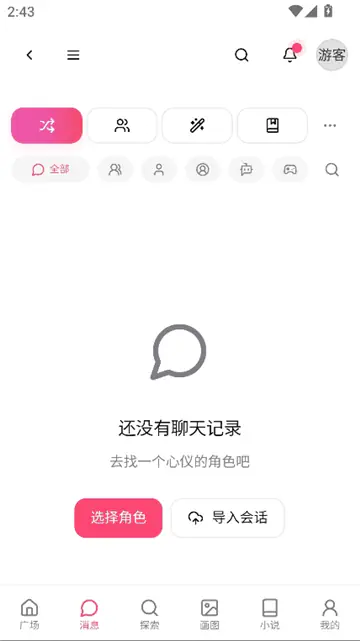Open the hamburger menu
The height and width of the screenshot is (641, 360).
[x=73, y=55]
